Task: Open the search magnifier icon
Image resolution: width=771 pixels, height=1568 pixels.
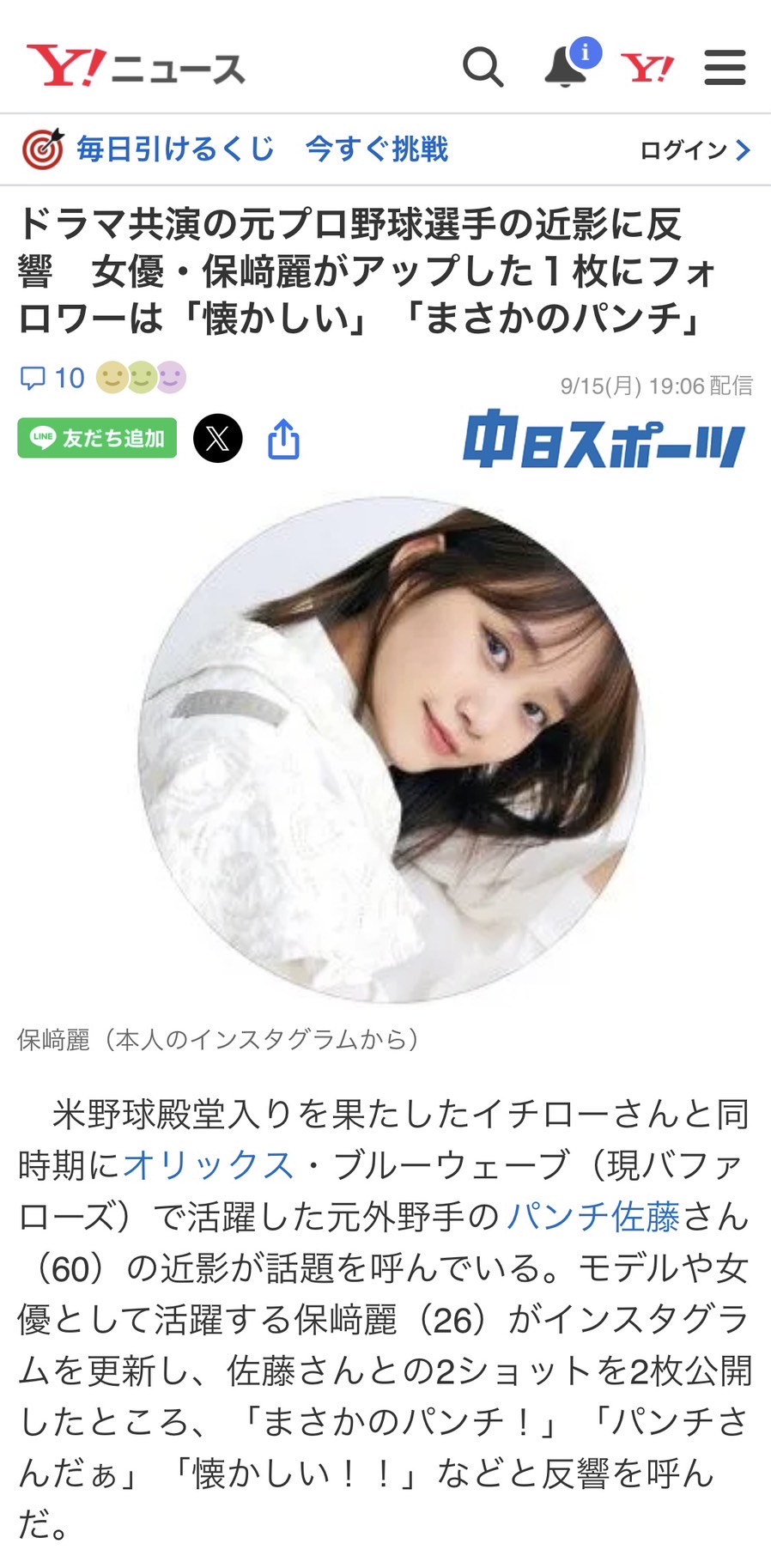Action: [x=483, y=67]
